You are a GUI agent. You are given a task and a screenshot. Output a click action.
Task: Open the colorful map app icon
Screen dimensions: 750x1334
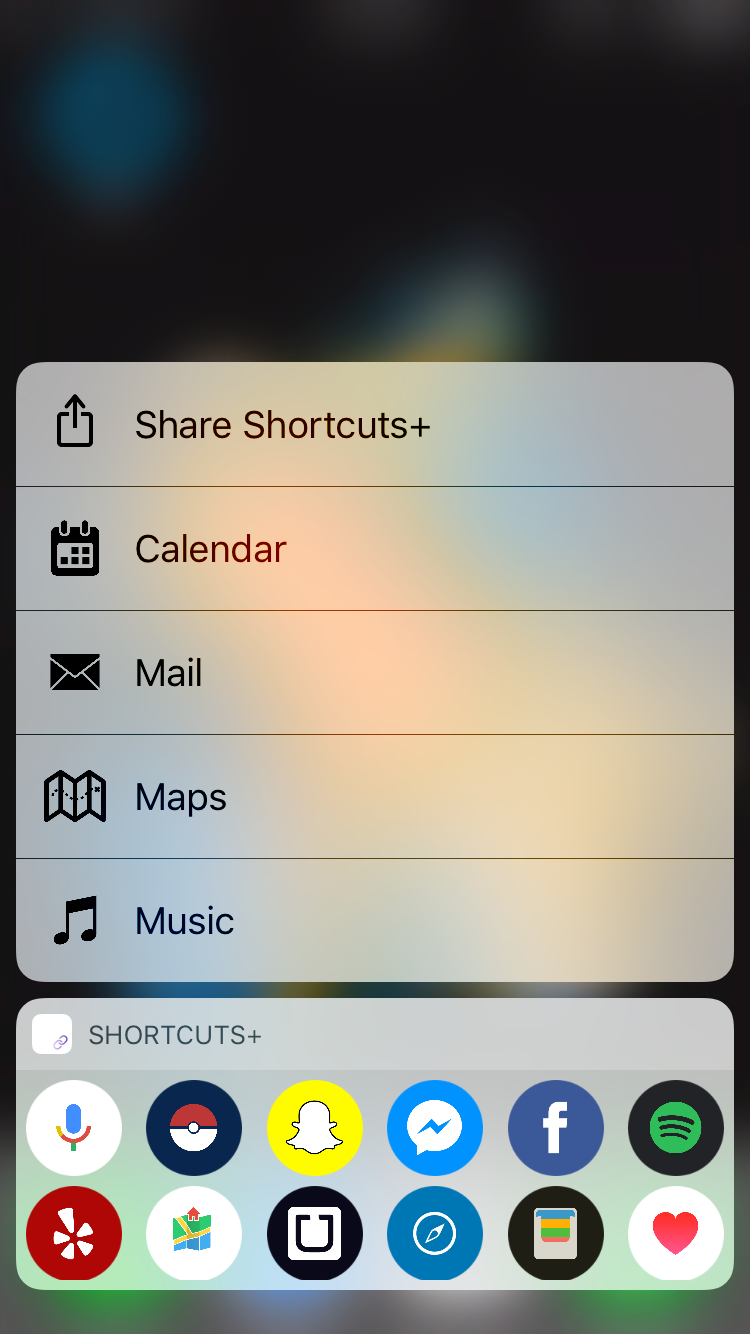coord(194,1234)
